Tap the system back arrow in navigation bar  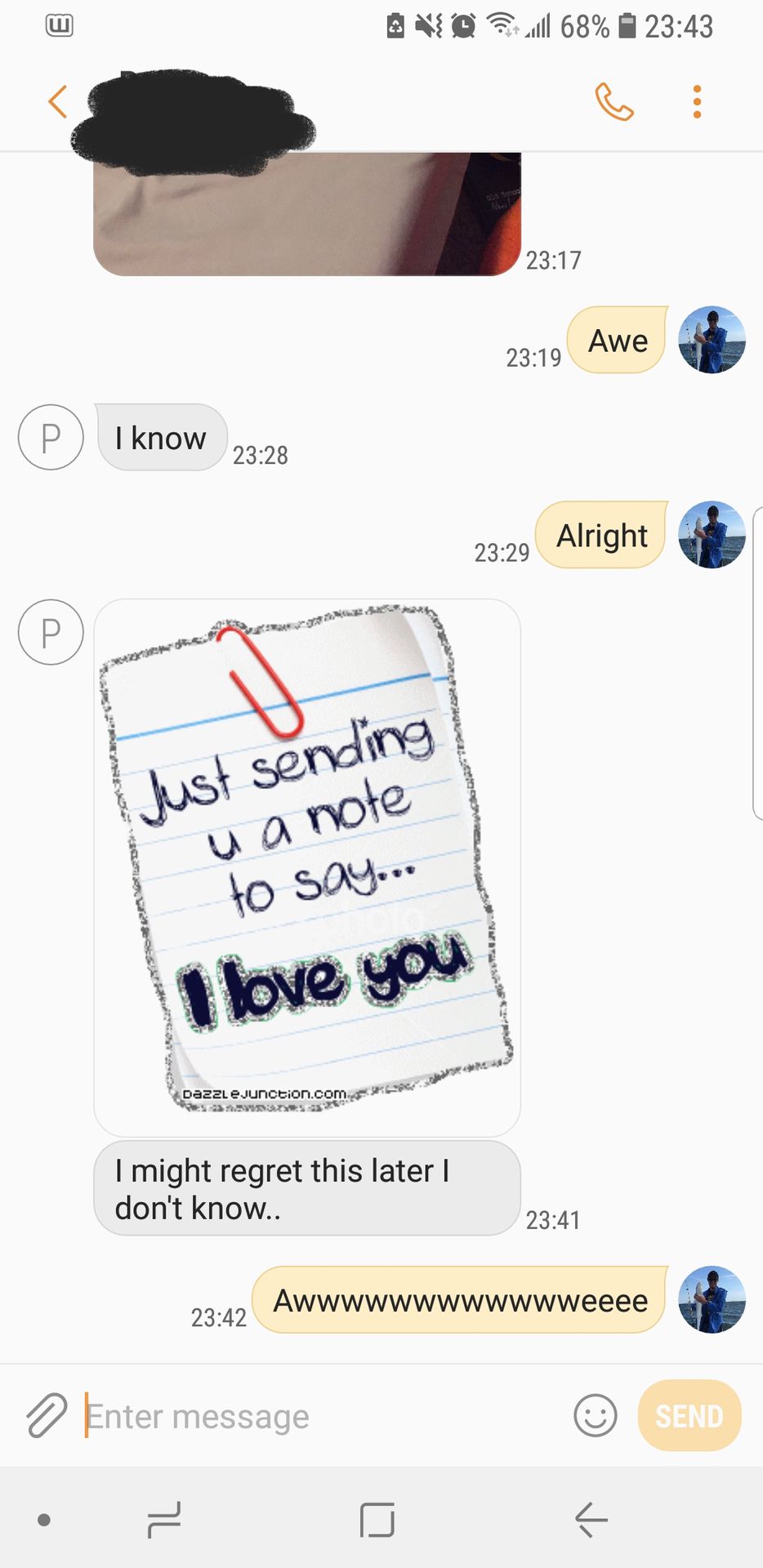(591, 1520)
